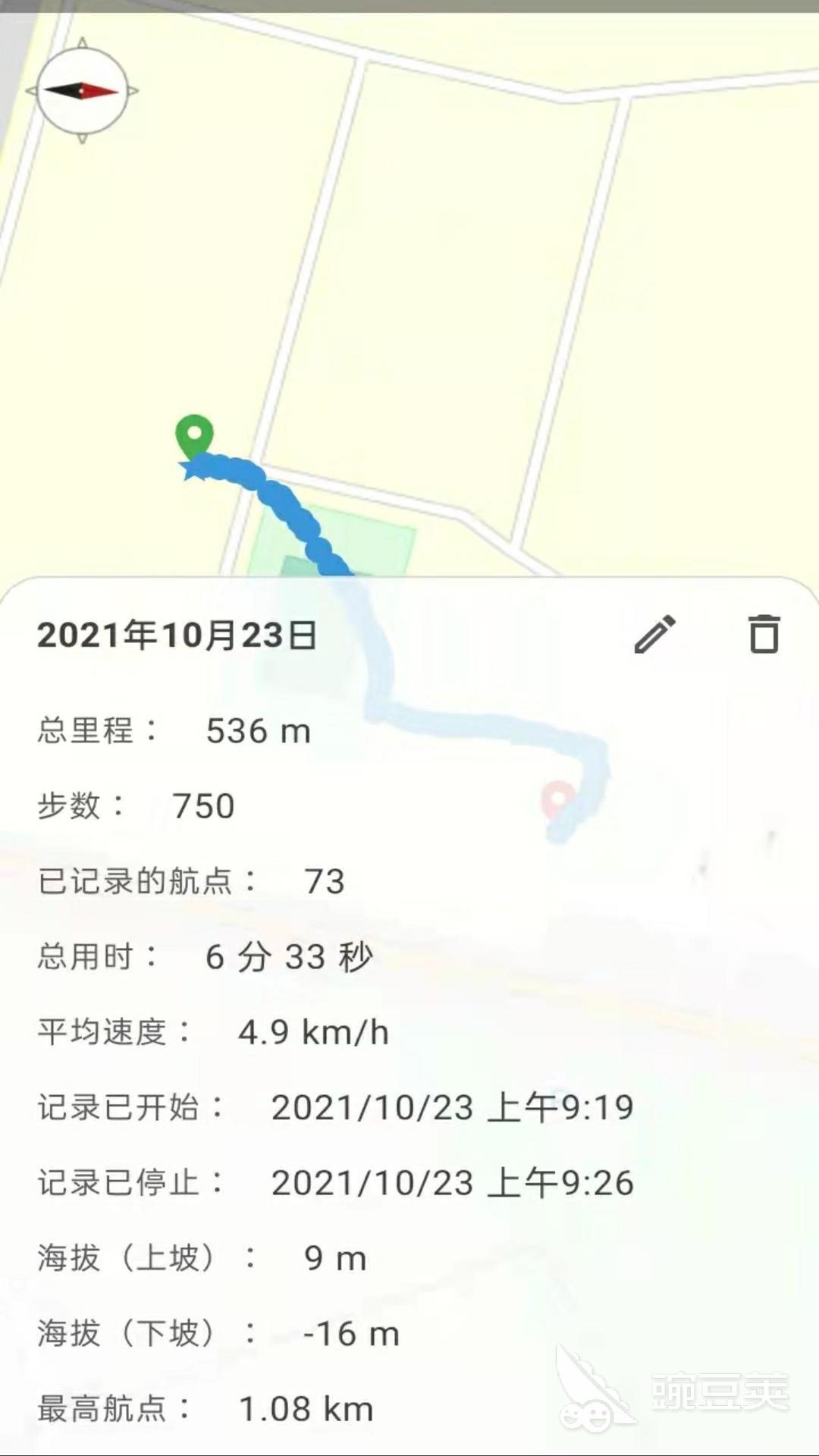Select the recording stop time entry

455,1181
